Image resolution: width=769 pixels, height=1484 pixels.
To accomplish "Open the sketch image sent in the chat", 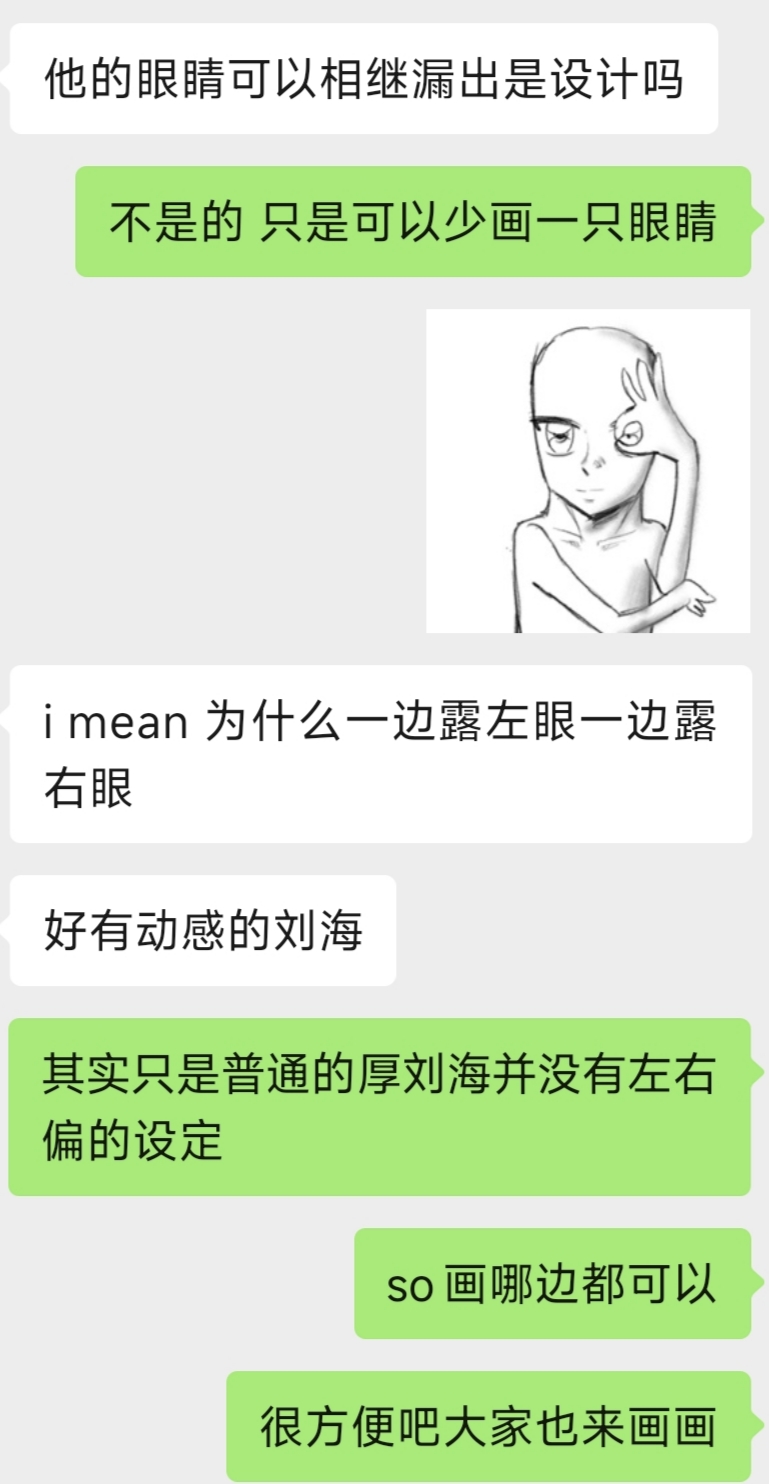I will point(588,471).
